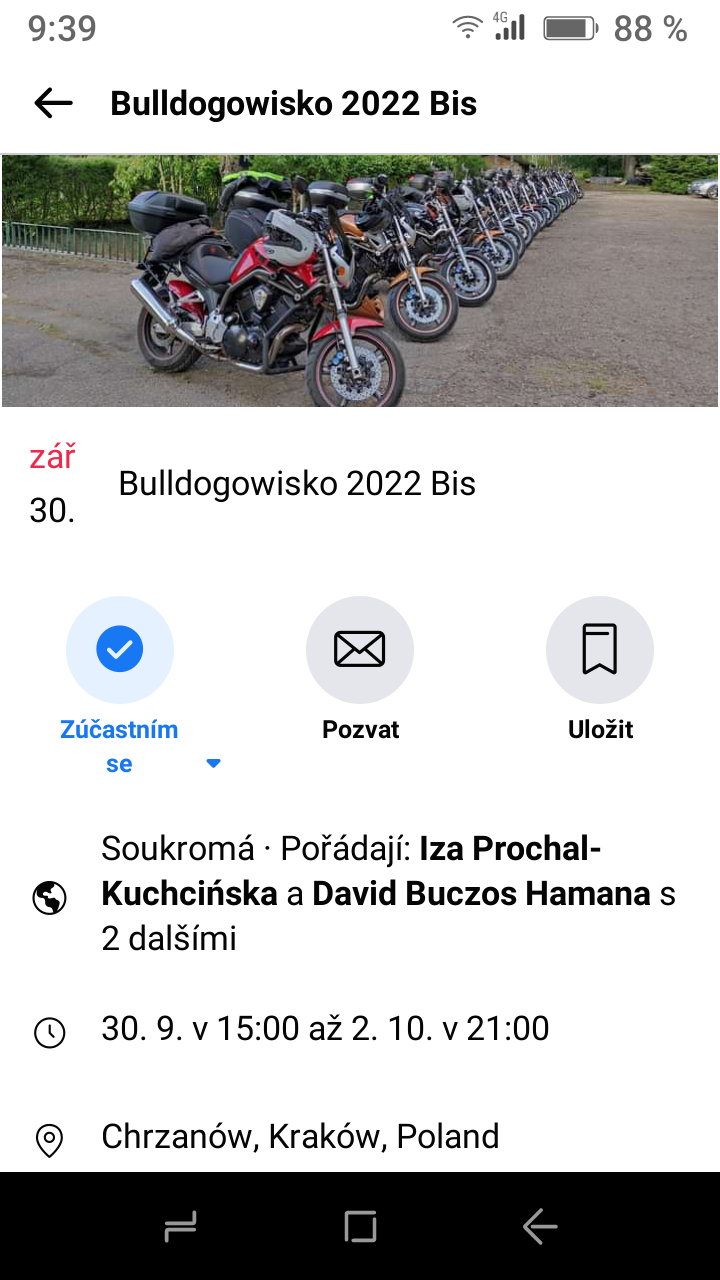
Task: Open the Chrzanów, Kraków, Poland location
Action: (300, 1137)
